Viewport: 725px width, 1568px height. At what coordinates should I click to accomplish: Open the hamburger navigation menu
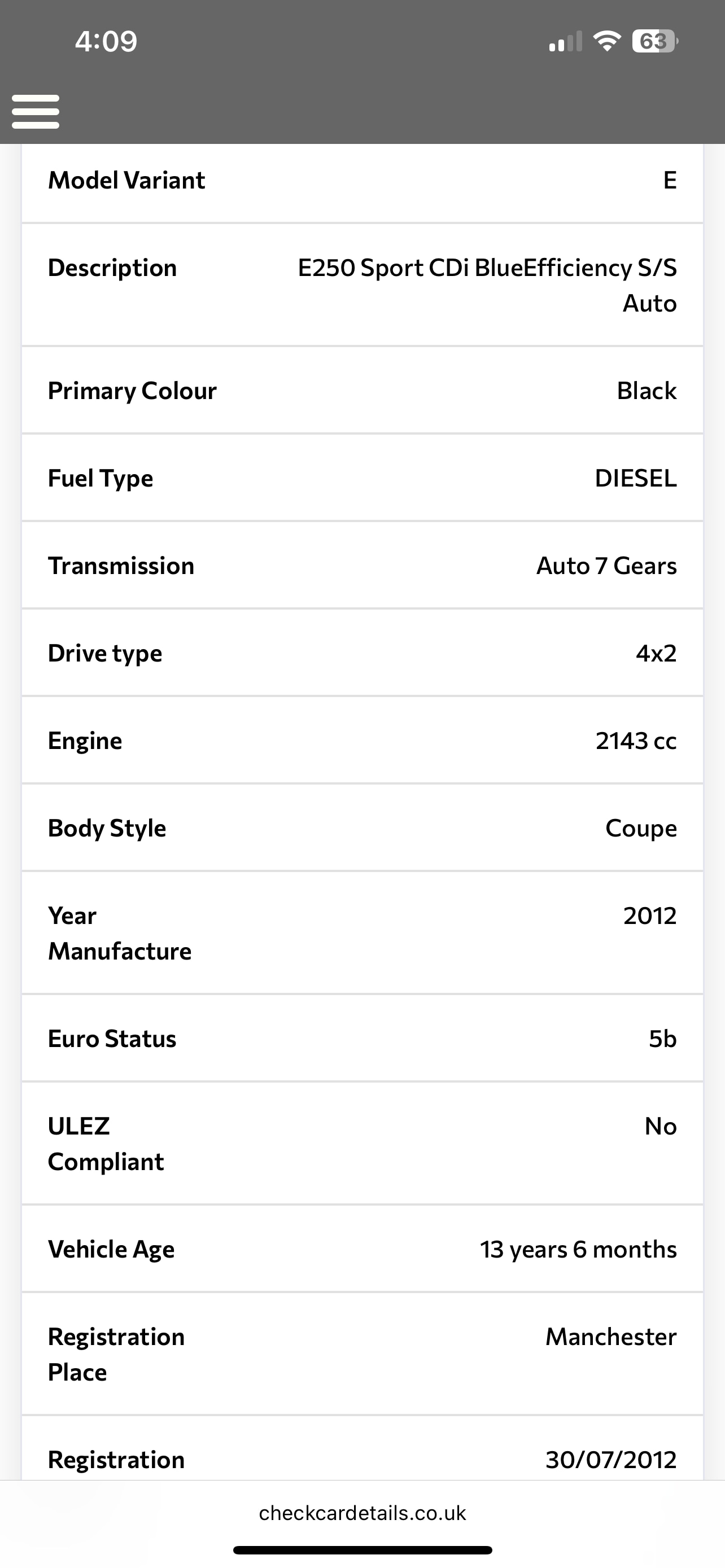click(36, 111)
